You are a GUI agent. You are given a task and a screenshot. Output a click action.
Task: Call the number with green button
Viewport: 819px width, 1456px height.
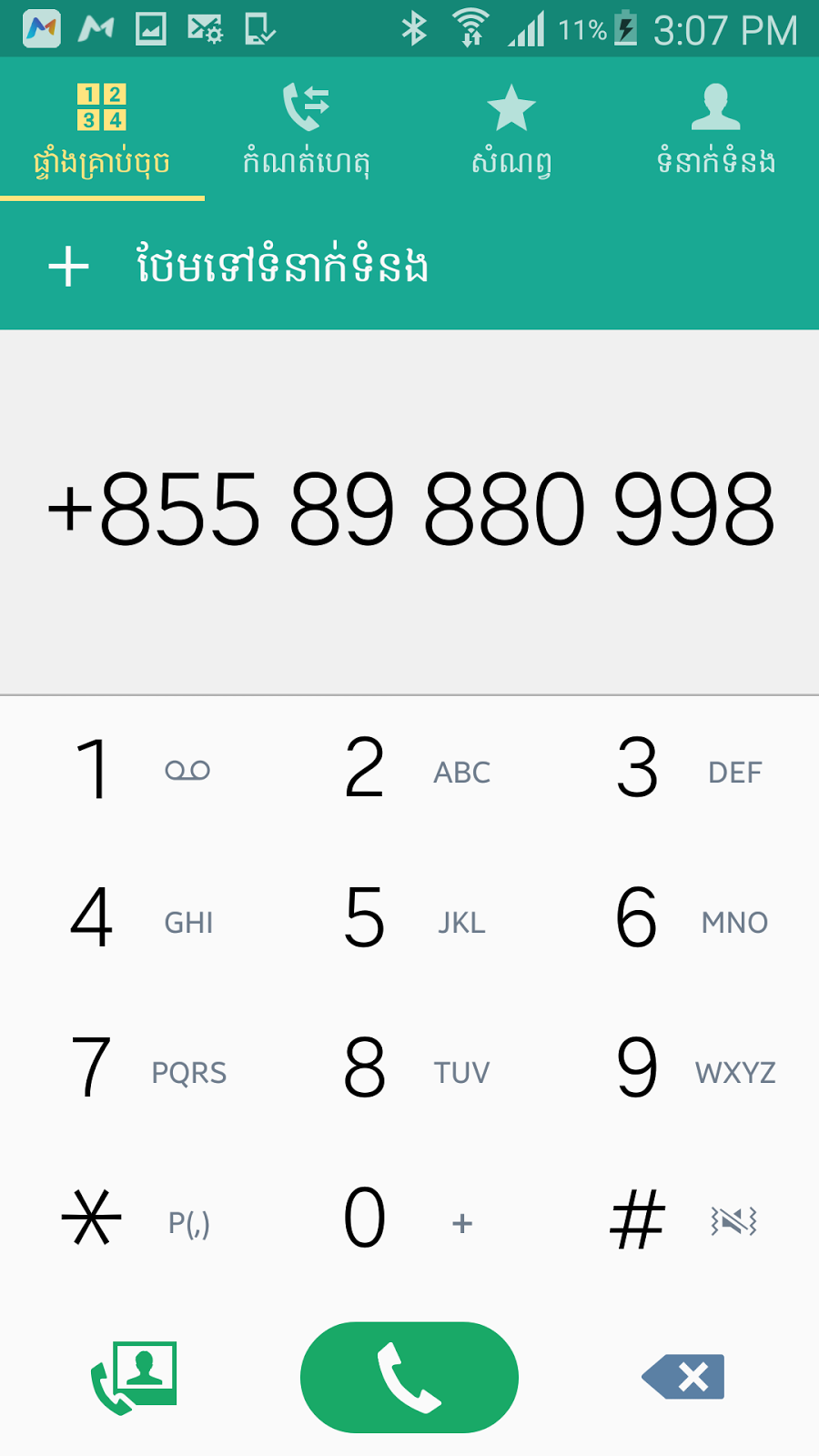point(409,1378)
